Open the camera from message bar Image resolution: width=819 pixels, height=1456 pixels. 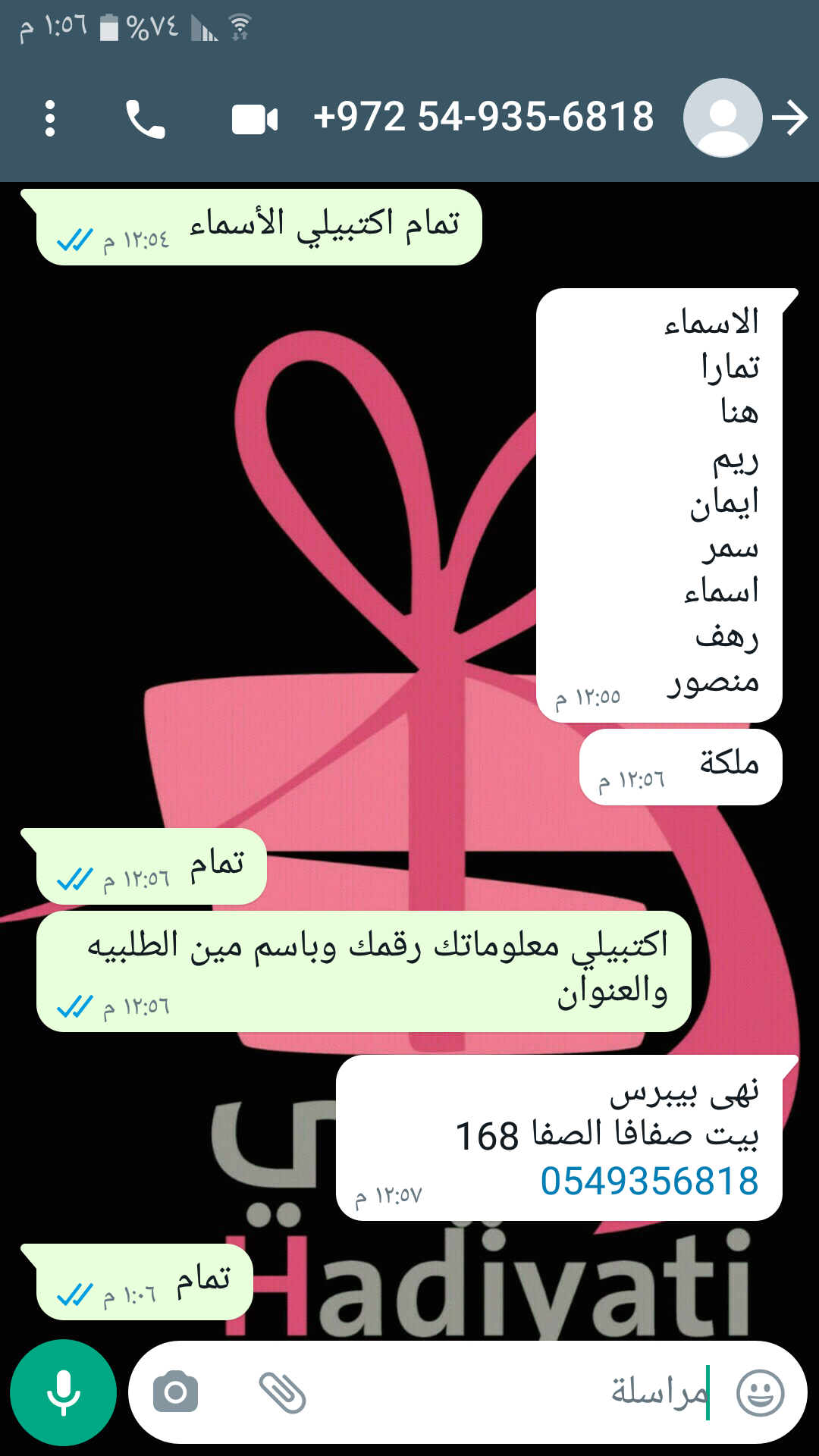175,1392
